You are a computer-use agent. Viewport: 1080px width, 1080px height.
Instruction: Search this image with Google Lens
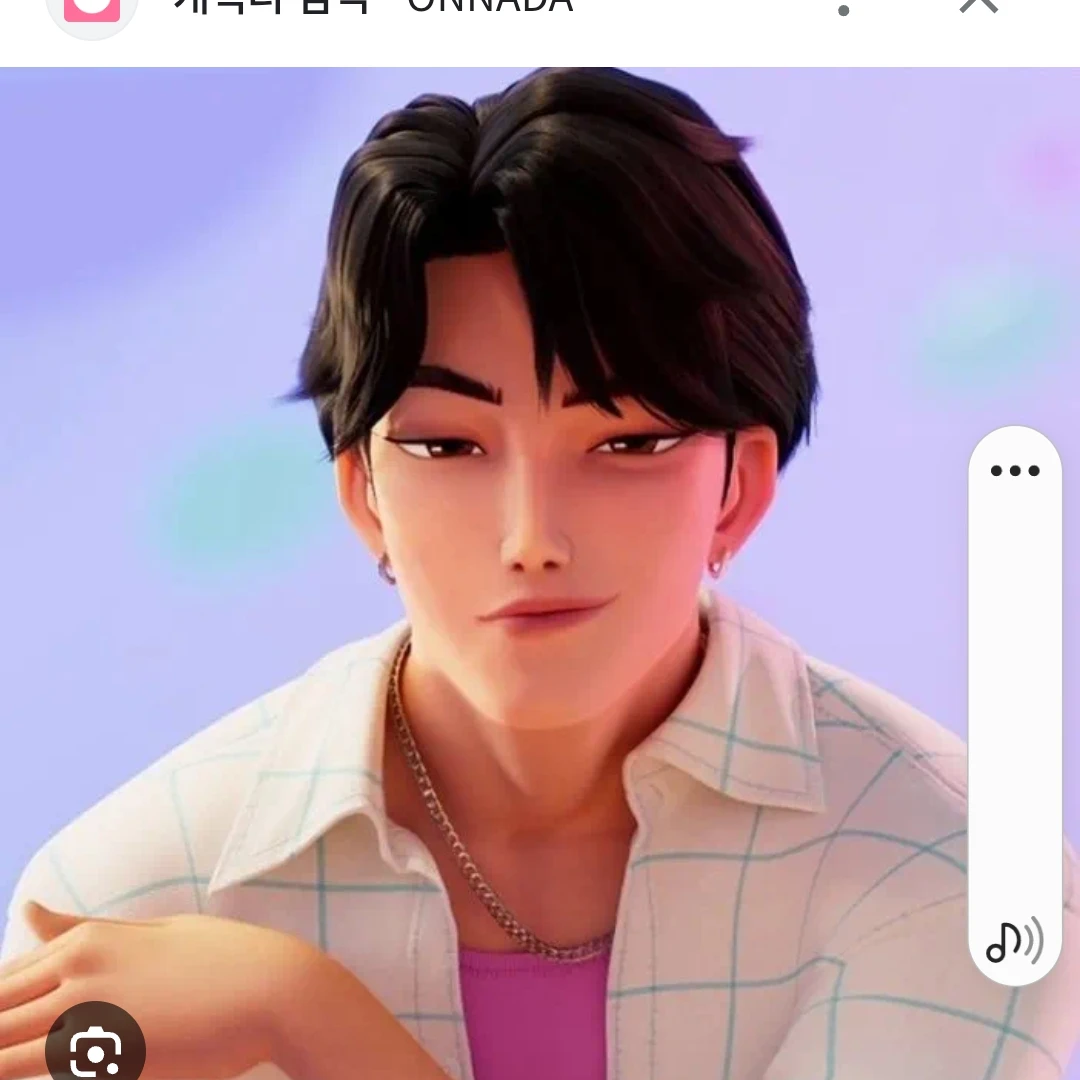[95, 1050]
